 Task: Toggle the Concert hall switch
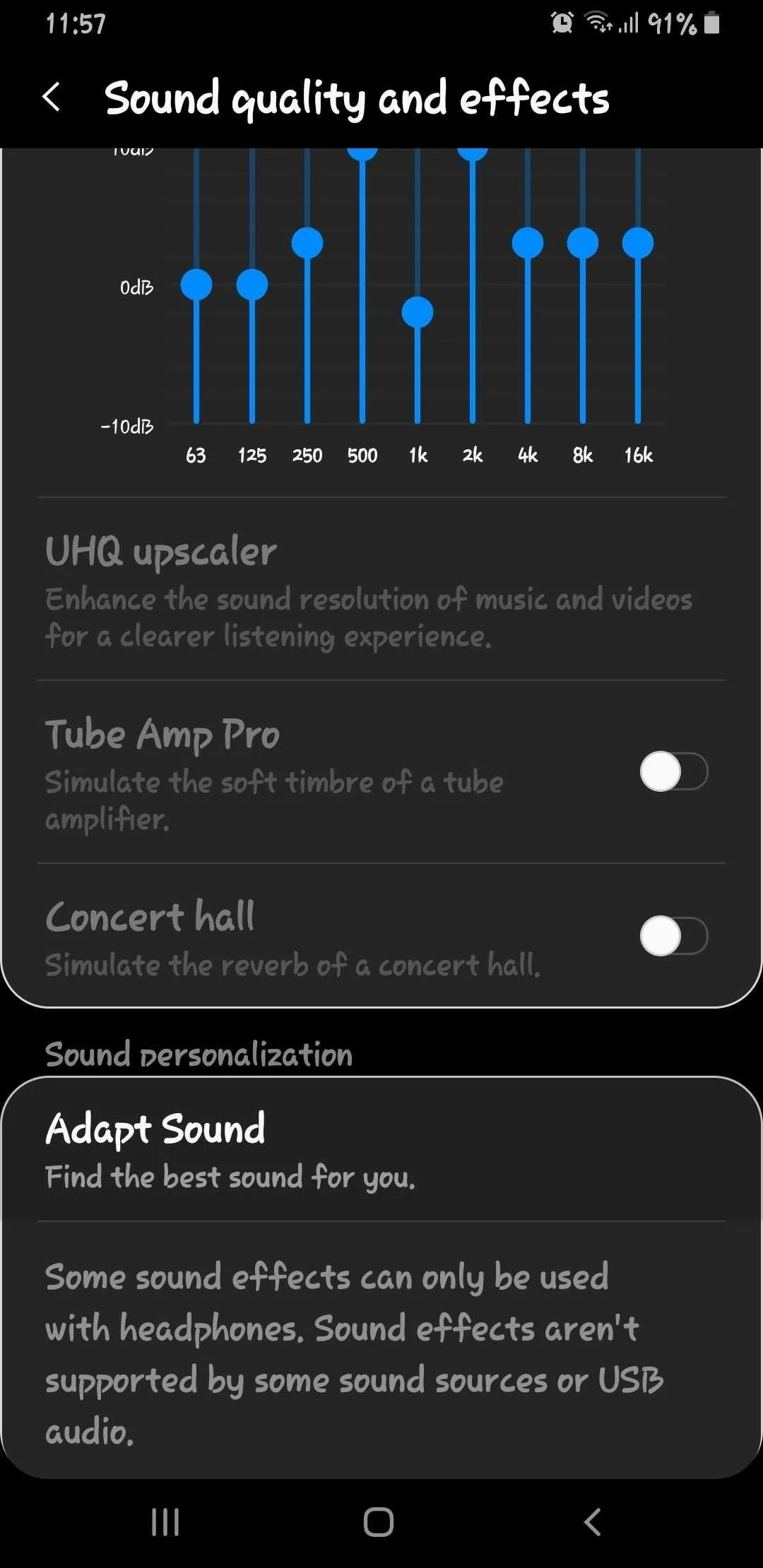[673, 936]
